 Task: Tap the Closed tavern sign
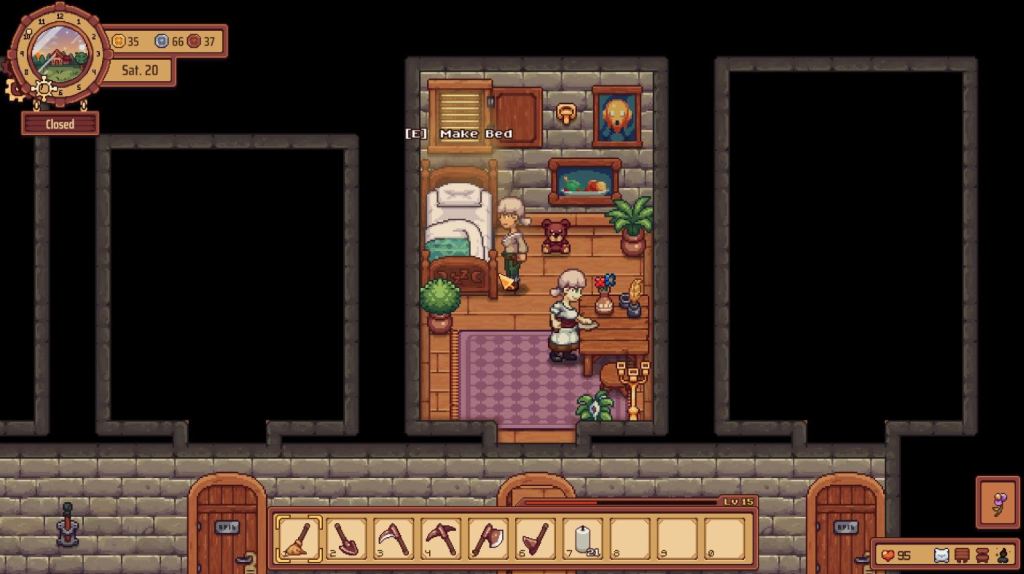coord(60,125)
